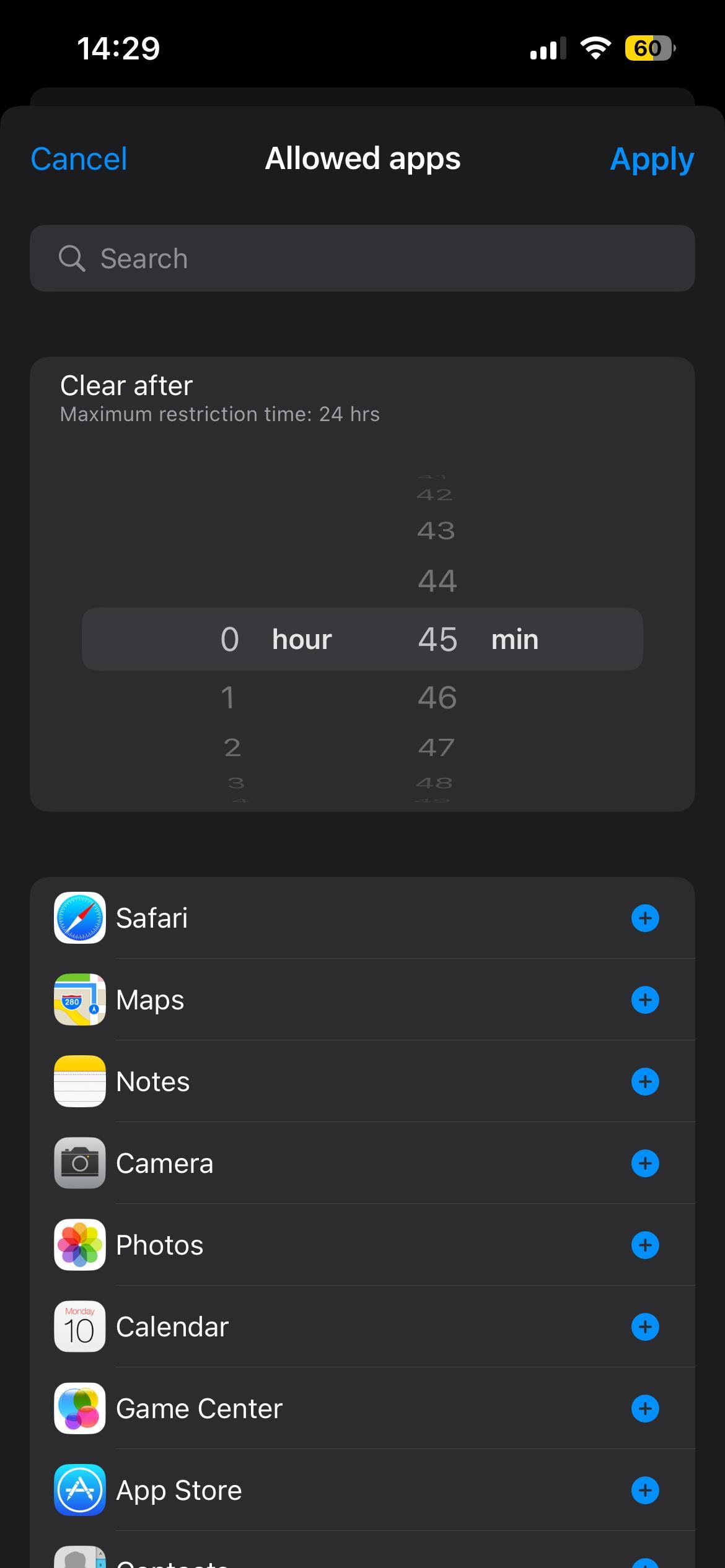The height and width of the screenshot is (1568, 725).
Task: Add Game Center to allowed apps
Action: 644,1408
